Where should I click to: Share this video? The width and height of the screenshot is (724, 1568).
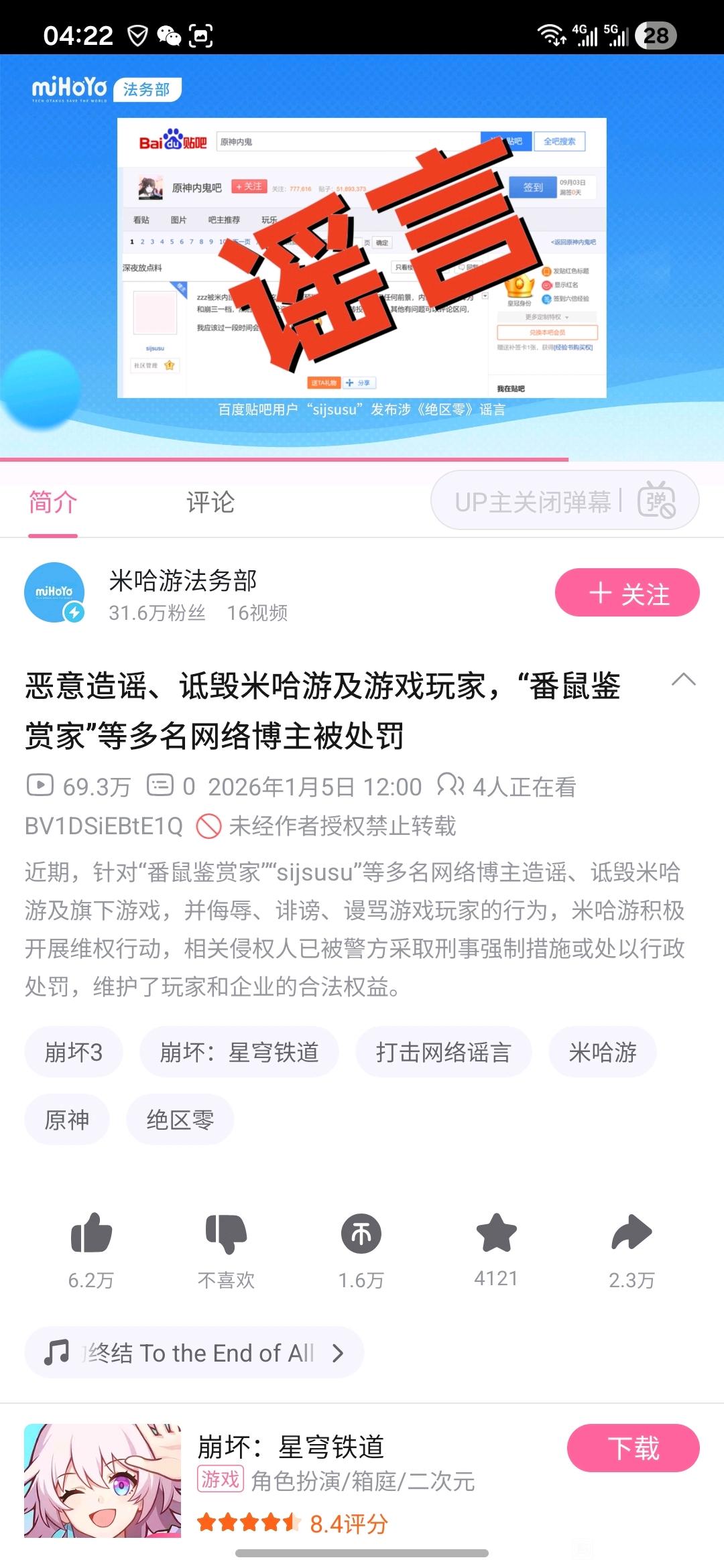[x=631, y=1234]
